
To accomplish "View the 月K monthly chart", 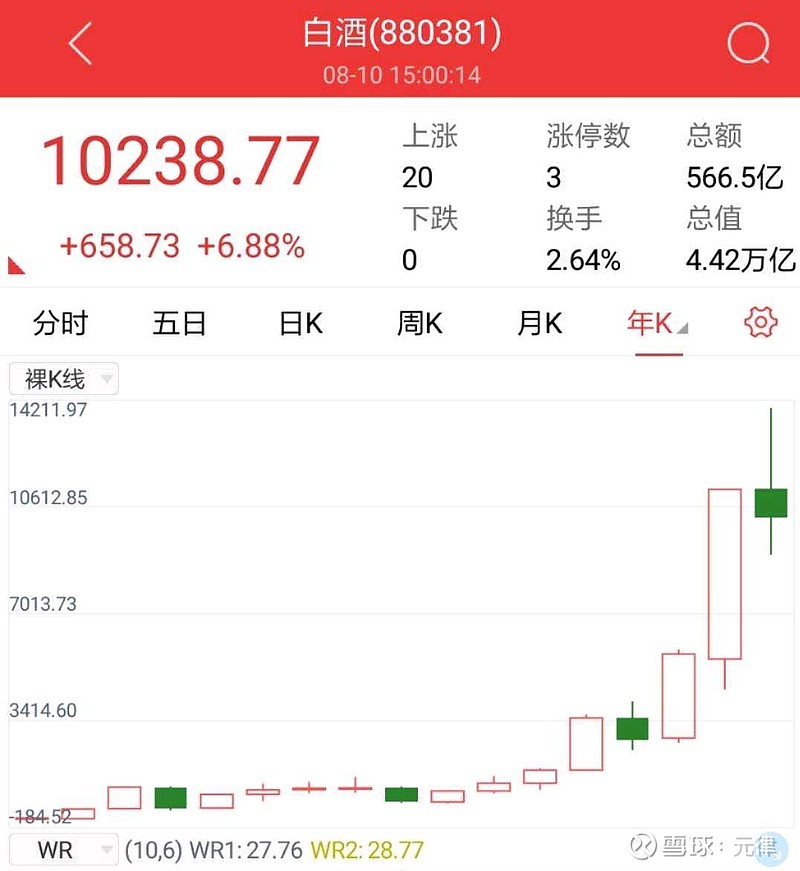I will tap(540, 323).
